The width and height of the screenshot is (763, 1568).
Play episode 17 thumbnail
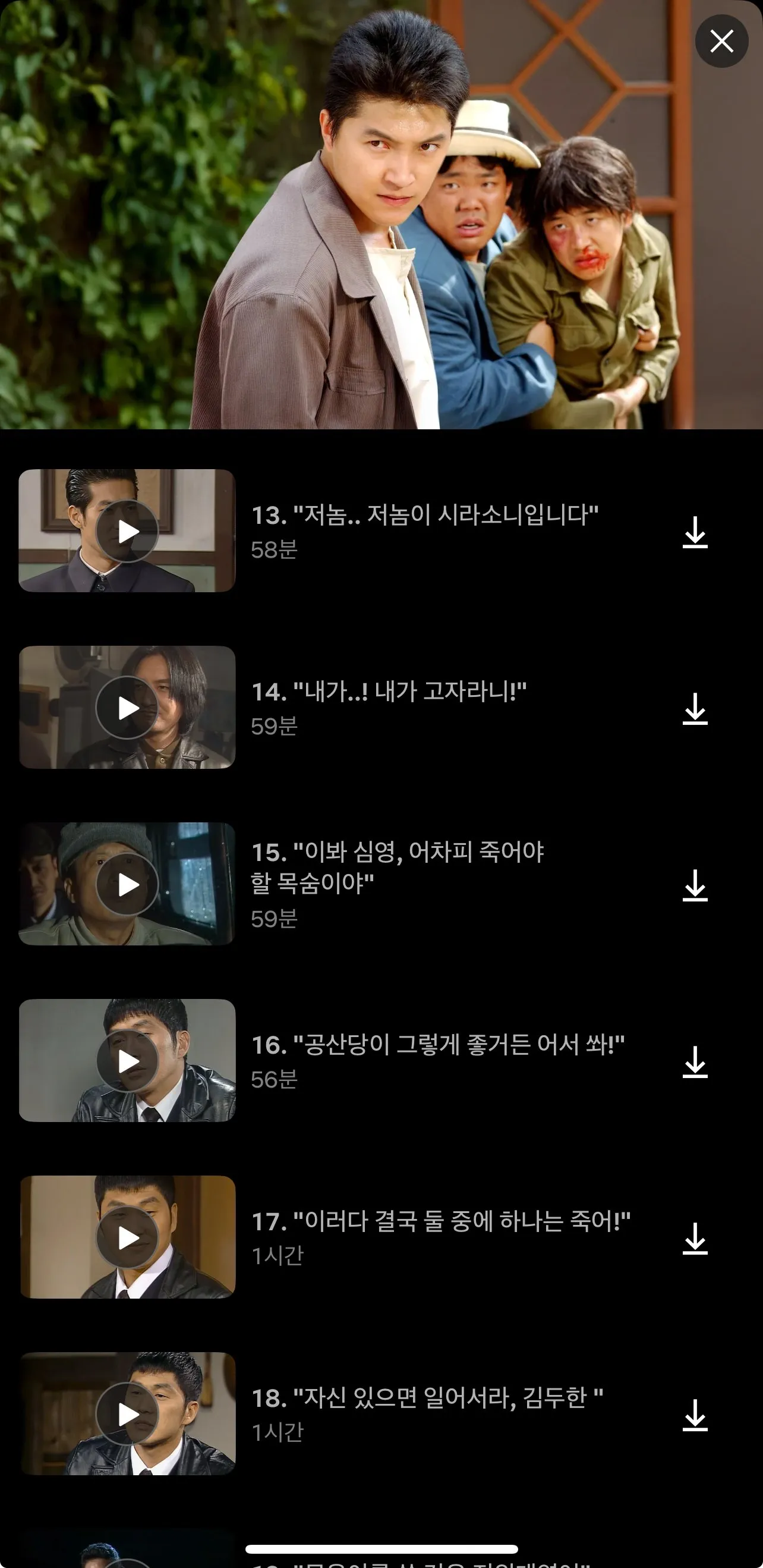click(x=127, y=1237)
